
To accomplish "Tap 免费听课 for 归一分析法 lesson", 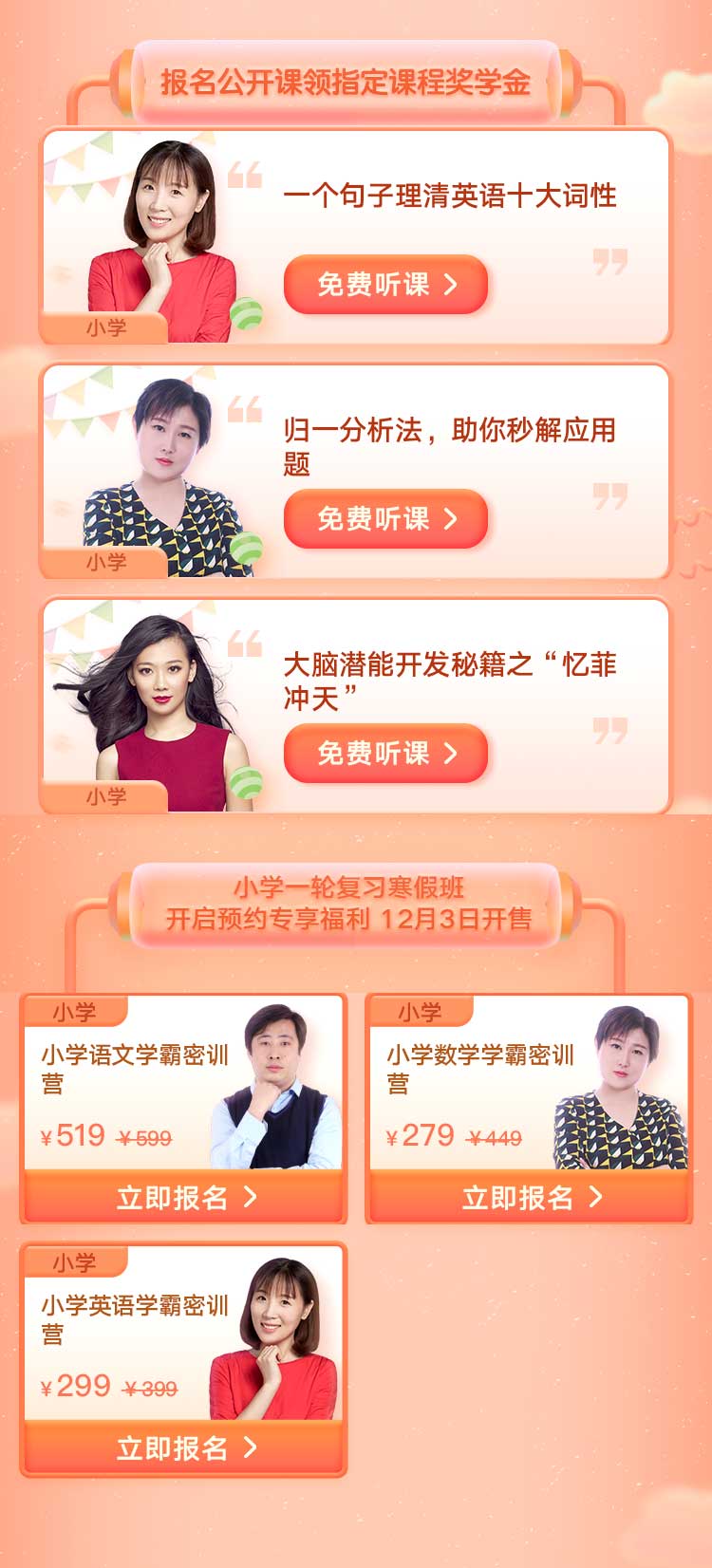I will (x=385, y=518).
